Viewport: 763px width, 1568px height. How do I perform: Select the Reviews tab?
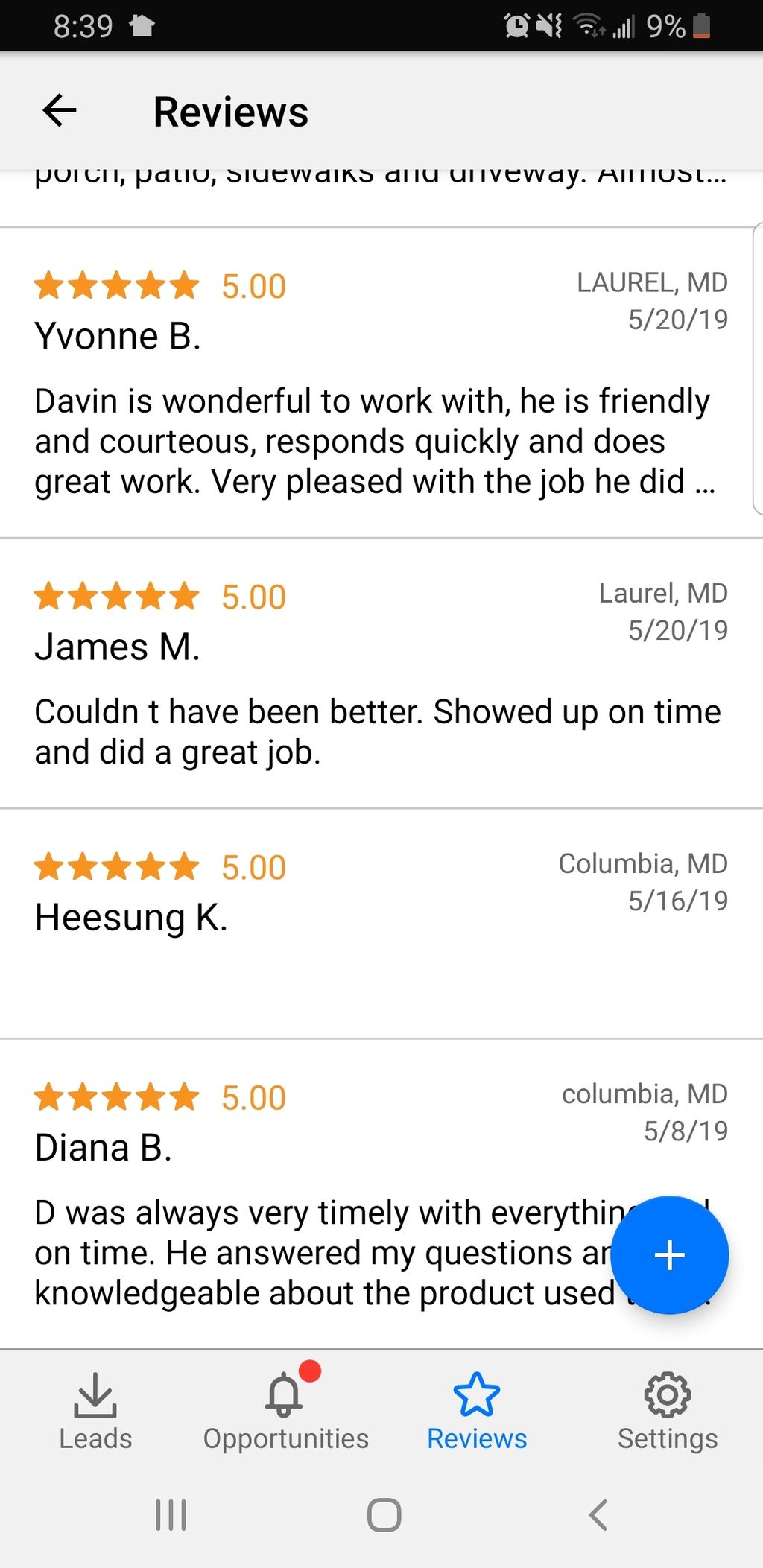pyautogui.click(x=477, y=1412)
